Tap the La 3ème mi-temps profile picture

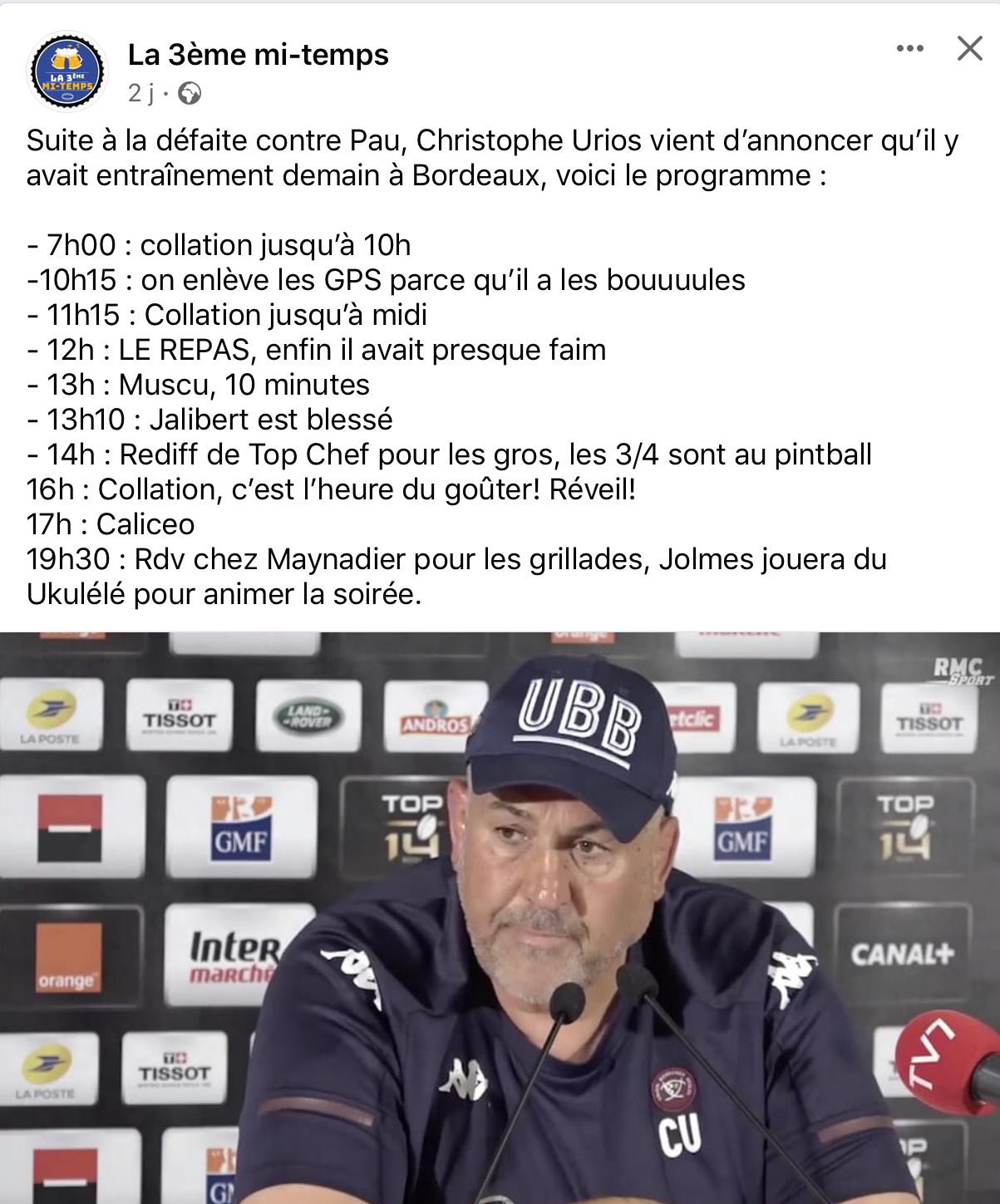[67, 72]
